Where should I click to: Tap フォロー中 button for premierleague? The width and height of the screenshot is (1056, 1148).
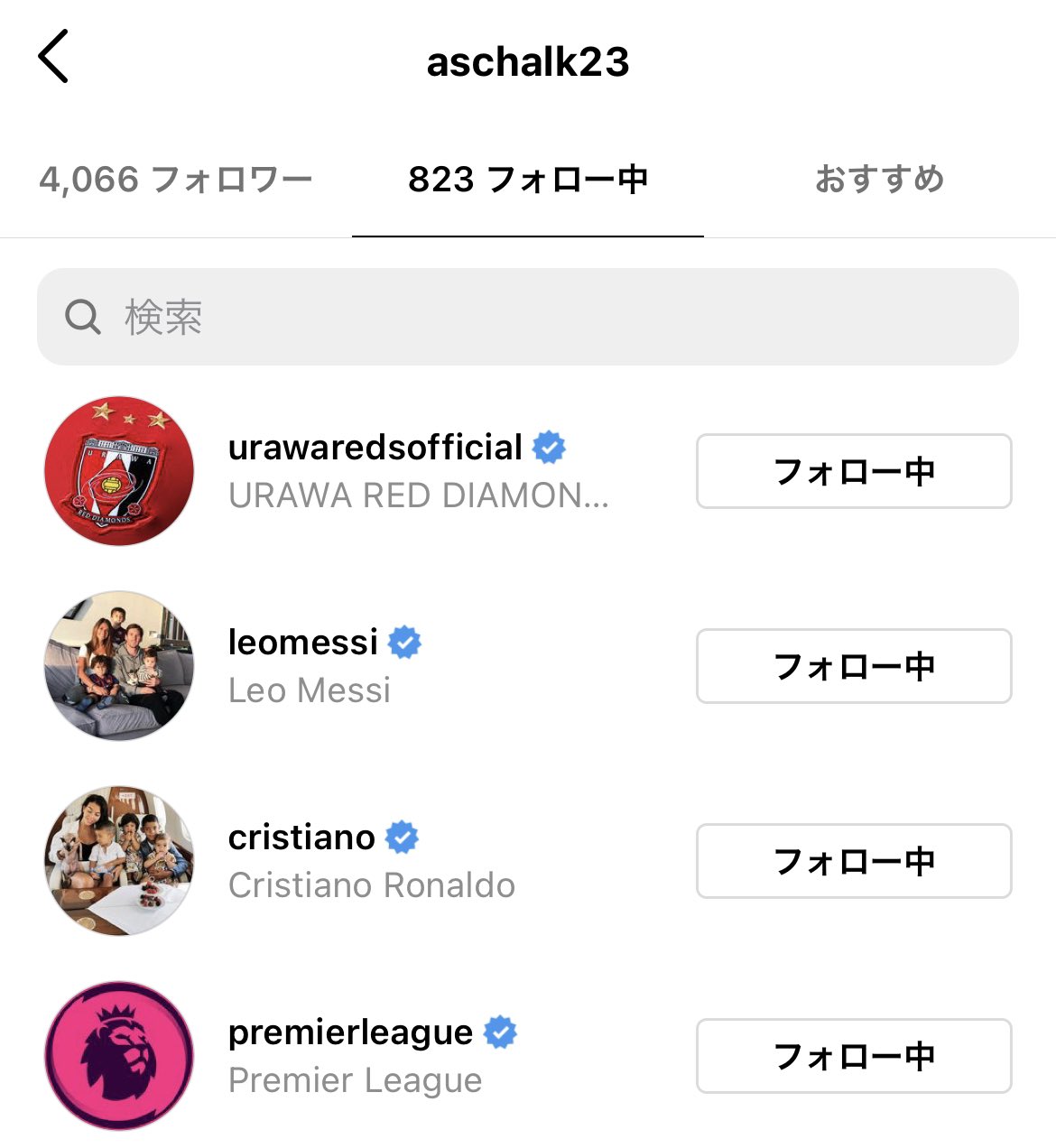coord(854,1056)
